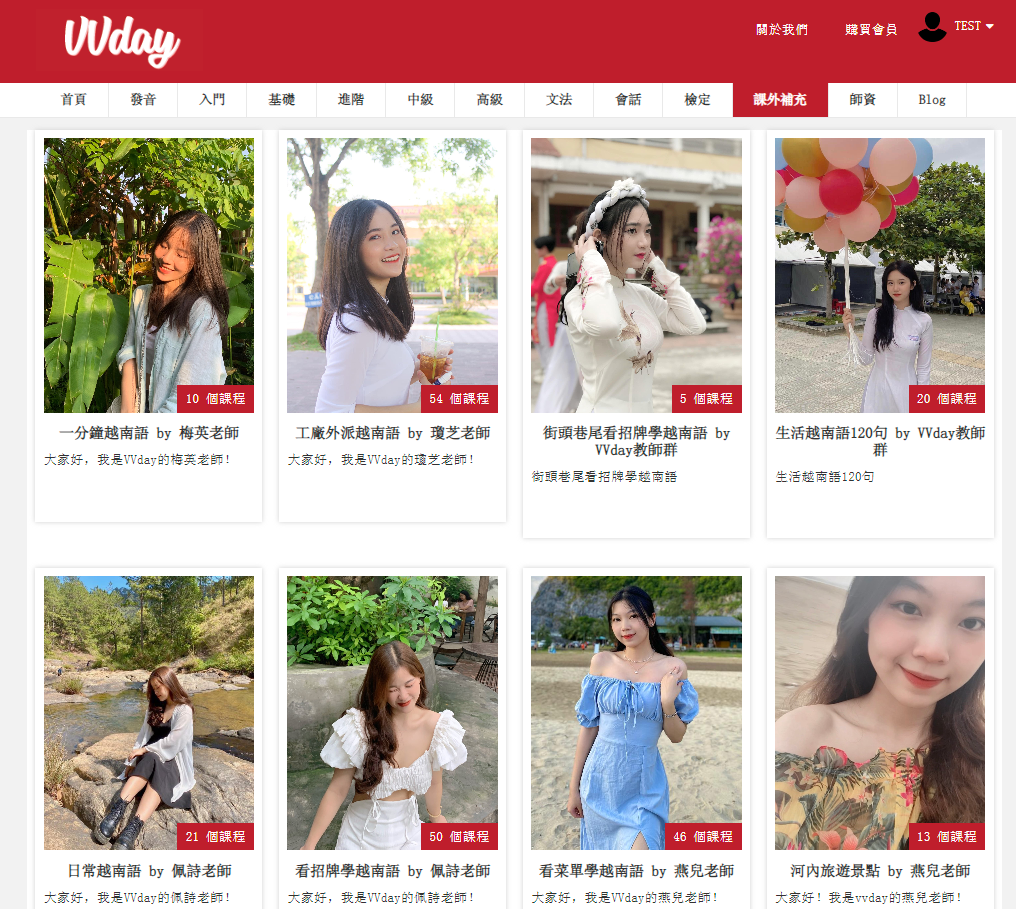Image resolution: width=1016 pixels, height=909 pixels.
Task: Go to the 文法 tab
Action: [x=559, y=100]
